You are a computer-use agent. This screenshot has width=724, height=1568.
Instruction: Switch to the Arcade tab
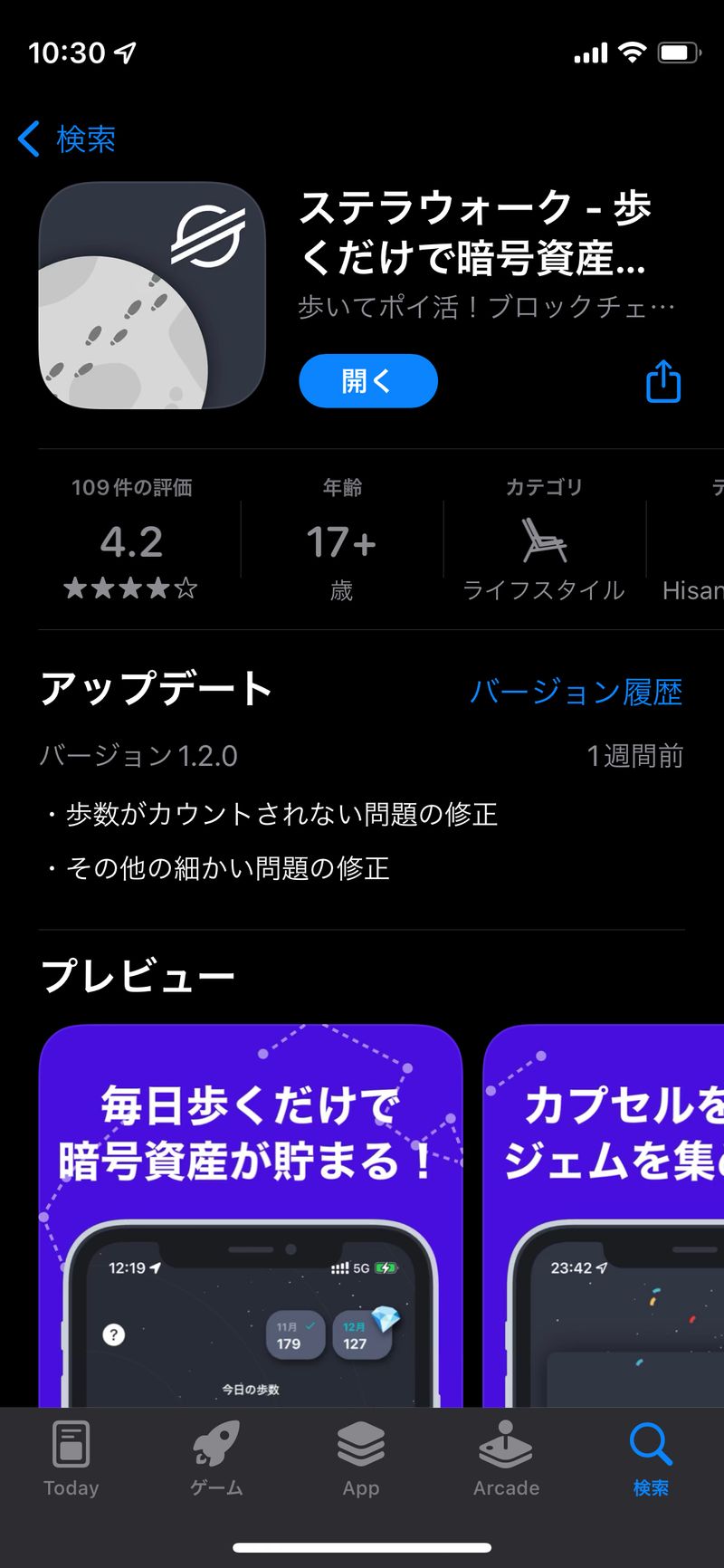point(506,1458)
